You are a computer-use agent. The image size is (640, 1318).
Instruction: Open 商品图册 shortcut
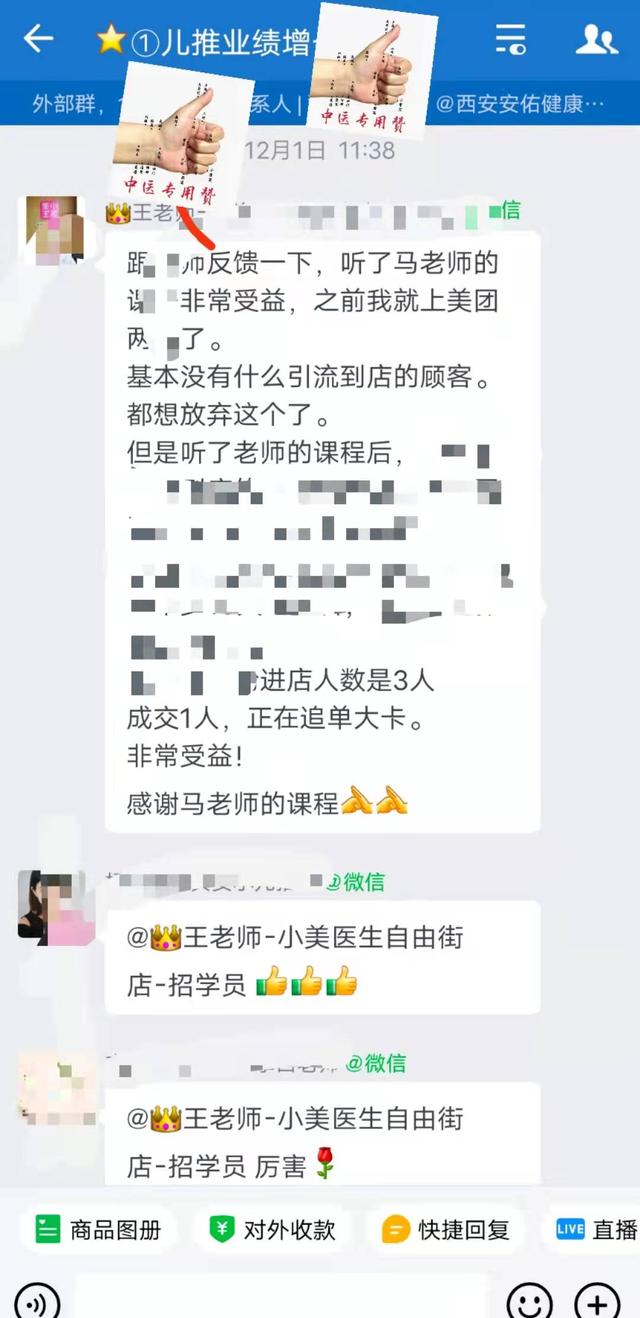pos(97,1229)
